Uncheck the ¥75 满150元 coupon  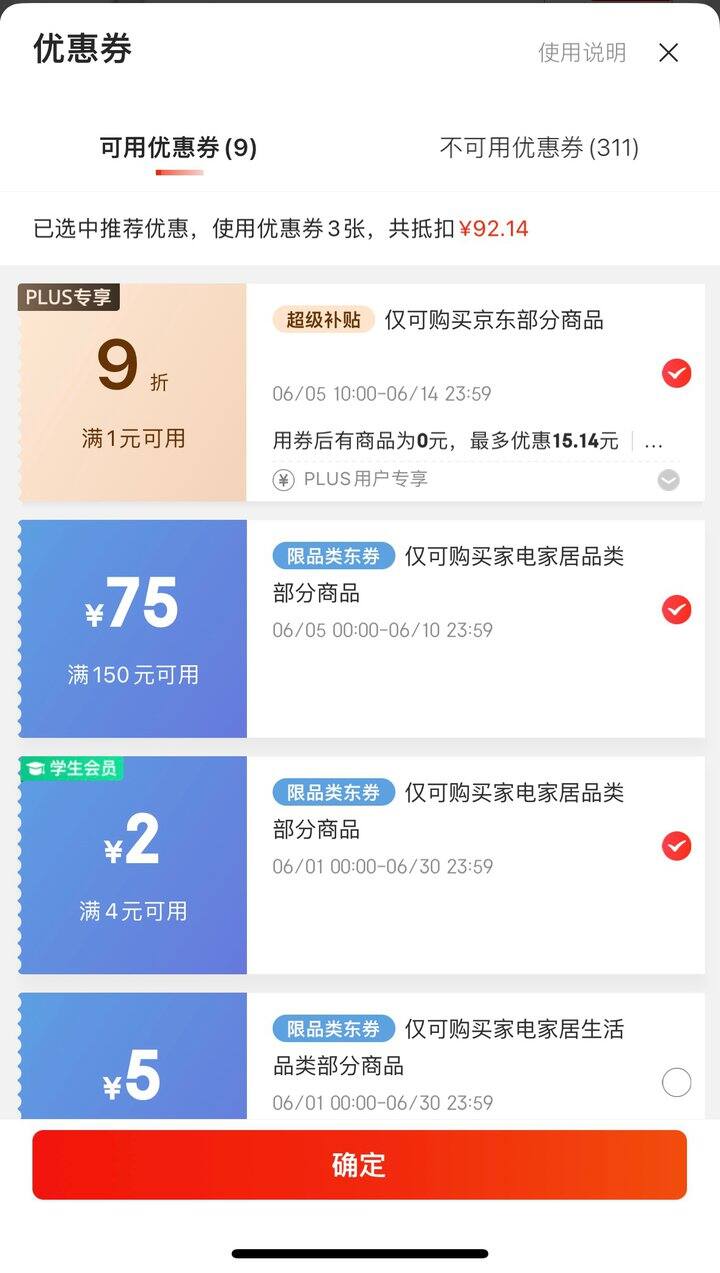pos(677,609)
